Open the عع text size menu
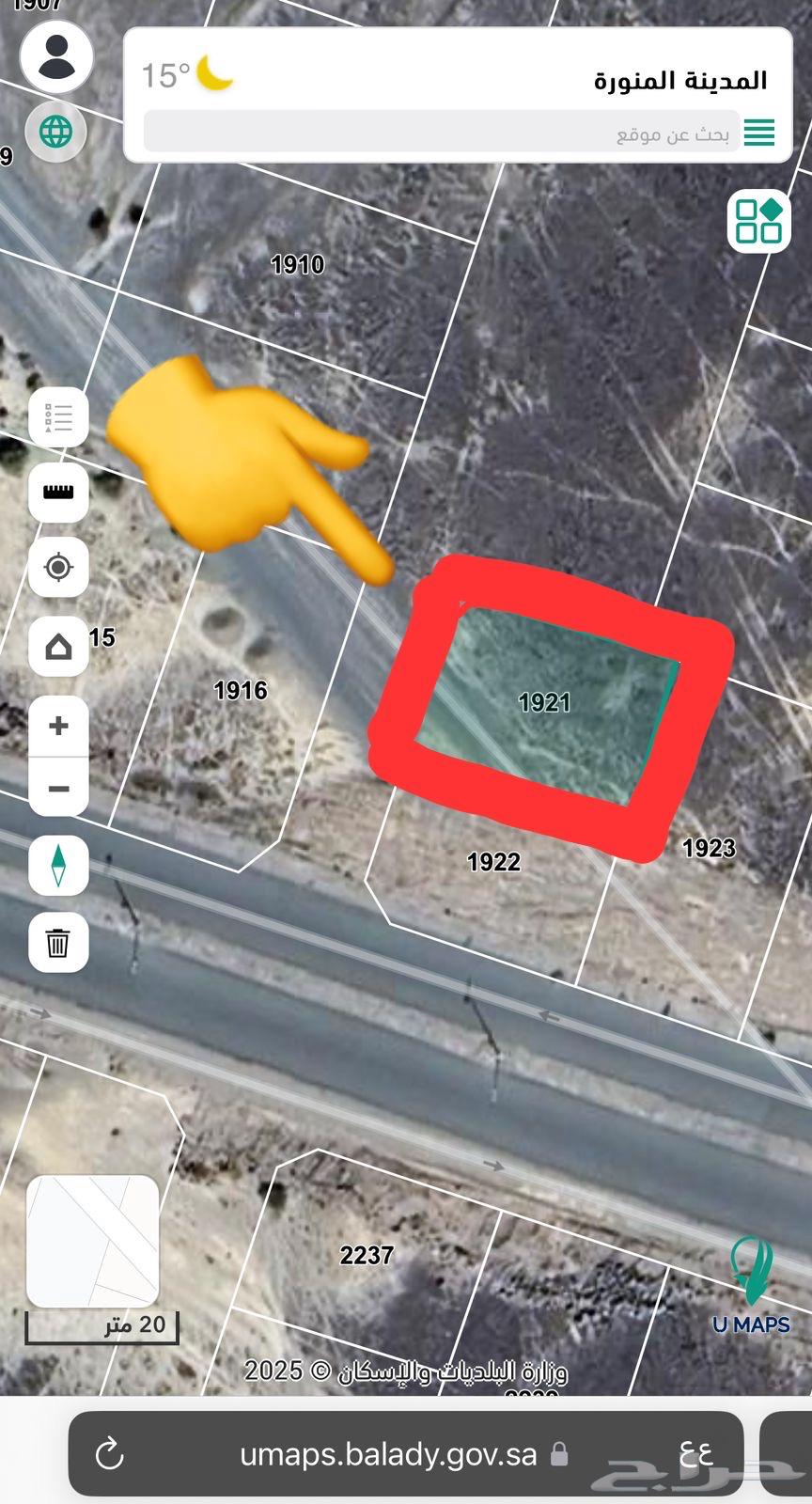 pos(693,1453)
